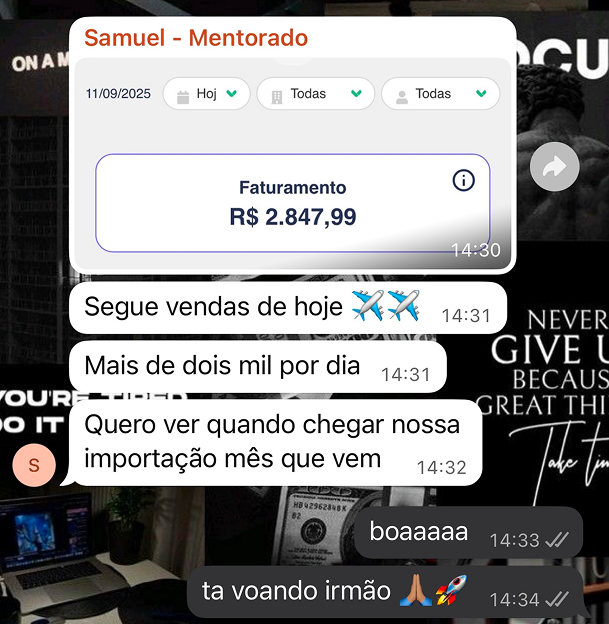Open the Faturamento screenshot image

293,165
